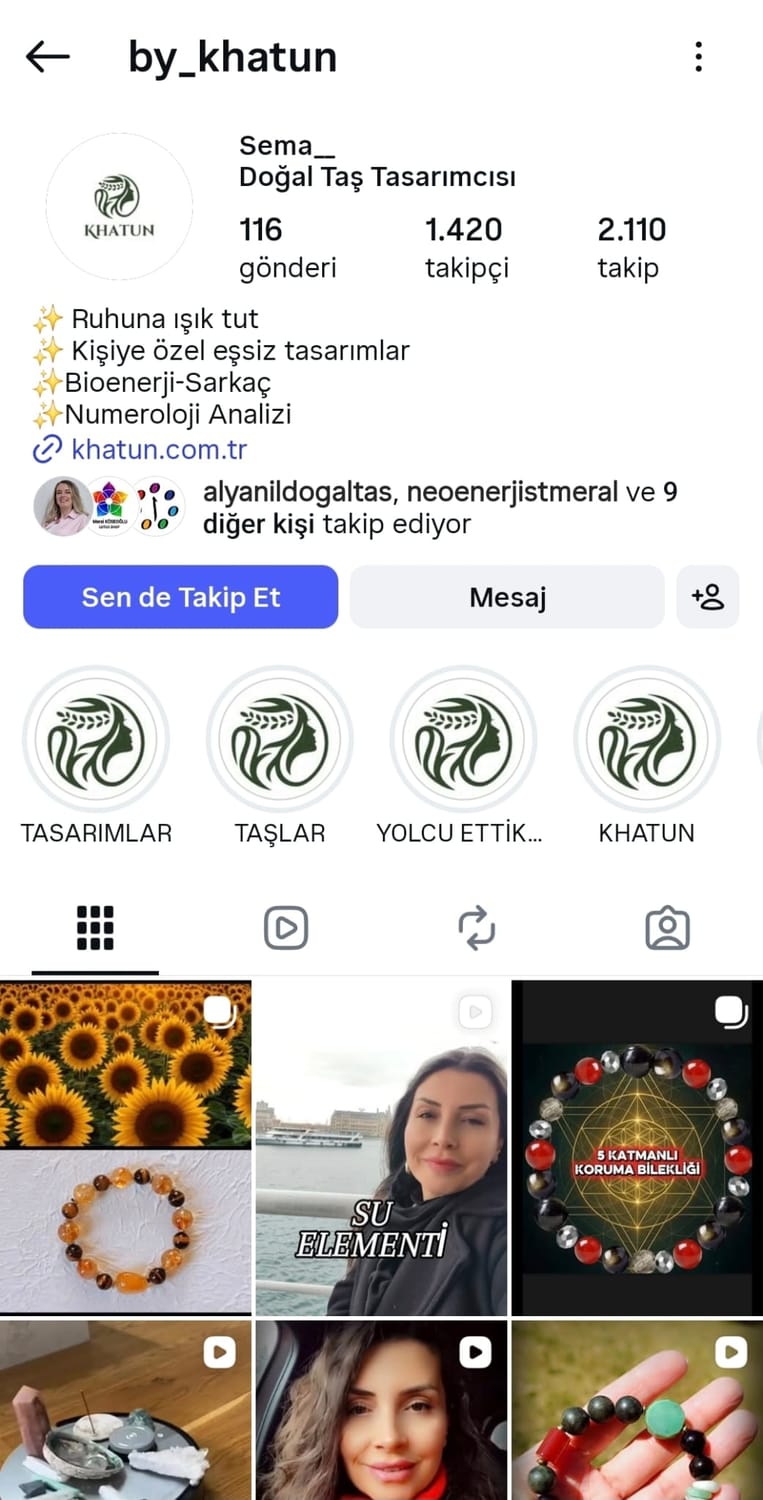Open the TASARIMLAR story highlight

pos(96,741)
